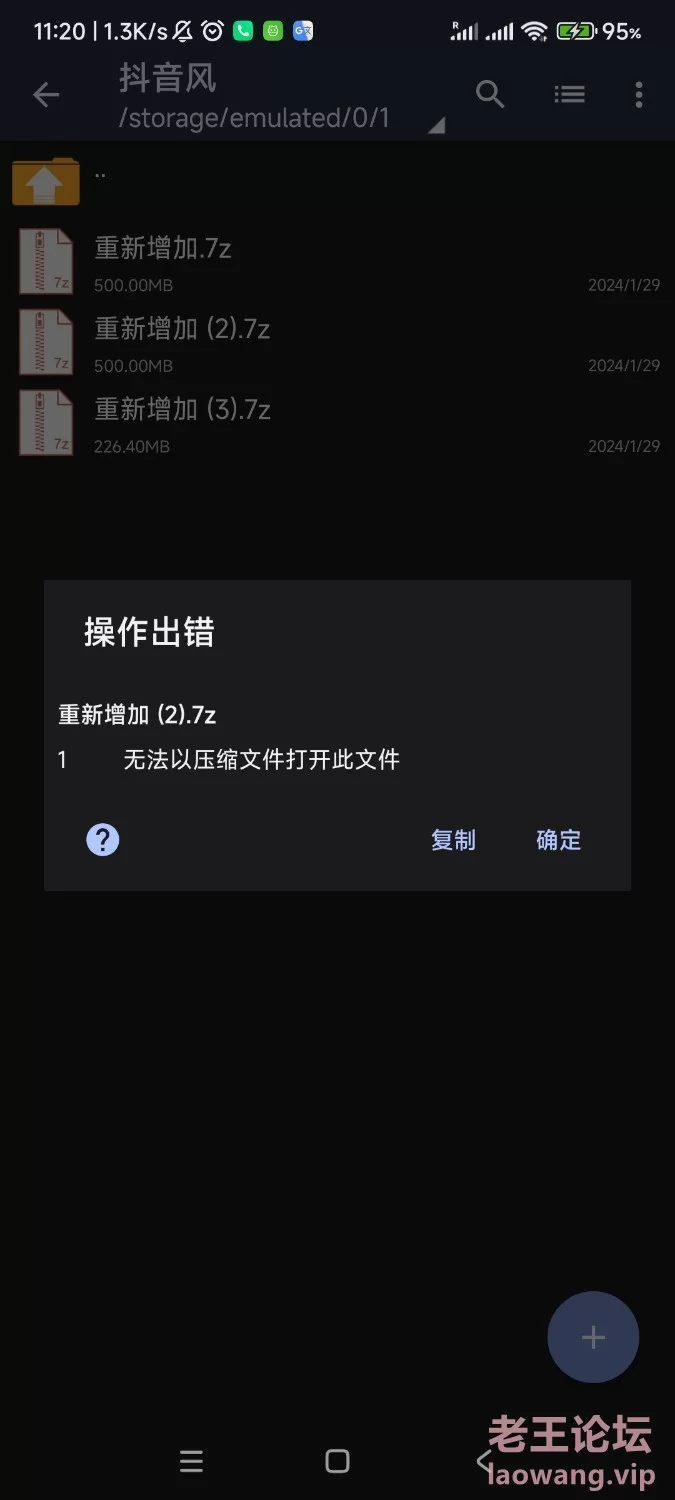
Task: Open system recent apps menu
Action: 191,1461
